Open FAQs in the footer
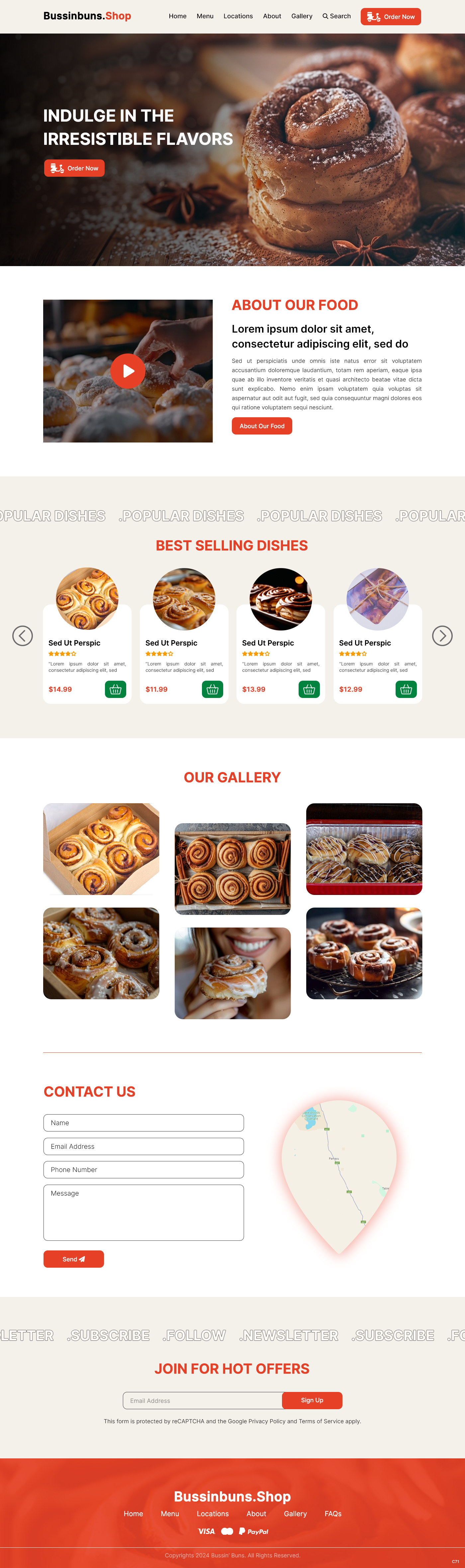Viewport: 465px width, 1568px height. 333,1513
